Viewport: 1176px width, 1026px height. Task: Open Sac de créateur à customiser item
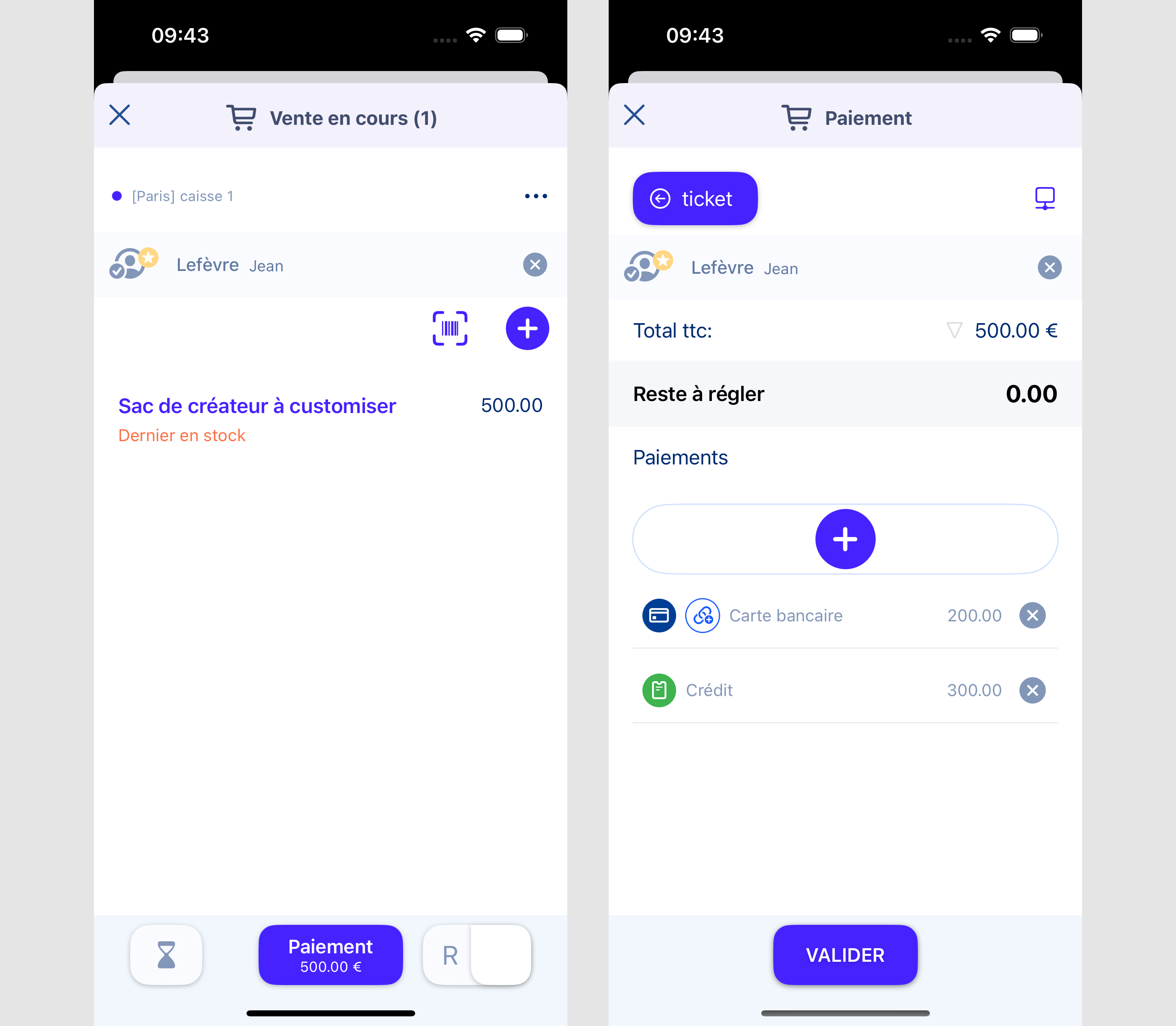click(x=257, y=406)
